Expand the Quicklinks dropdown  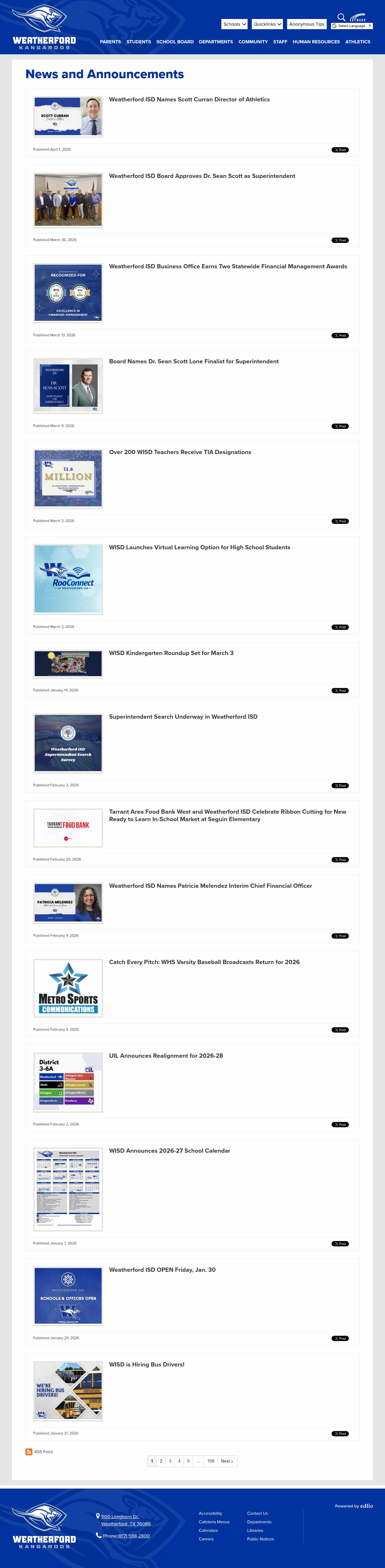pyautogui.click(x=268, y=24)
